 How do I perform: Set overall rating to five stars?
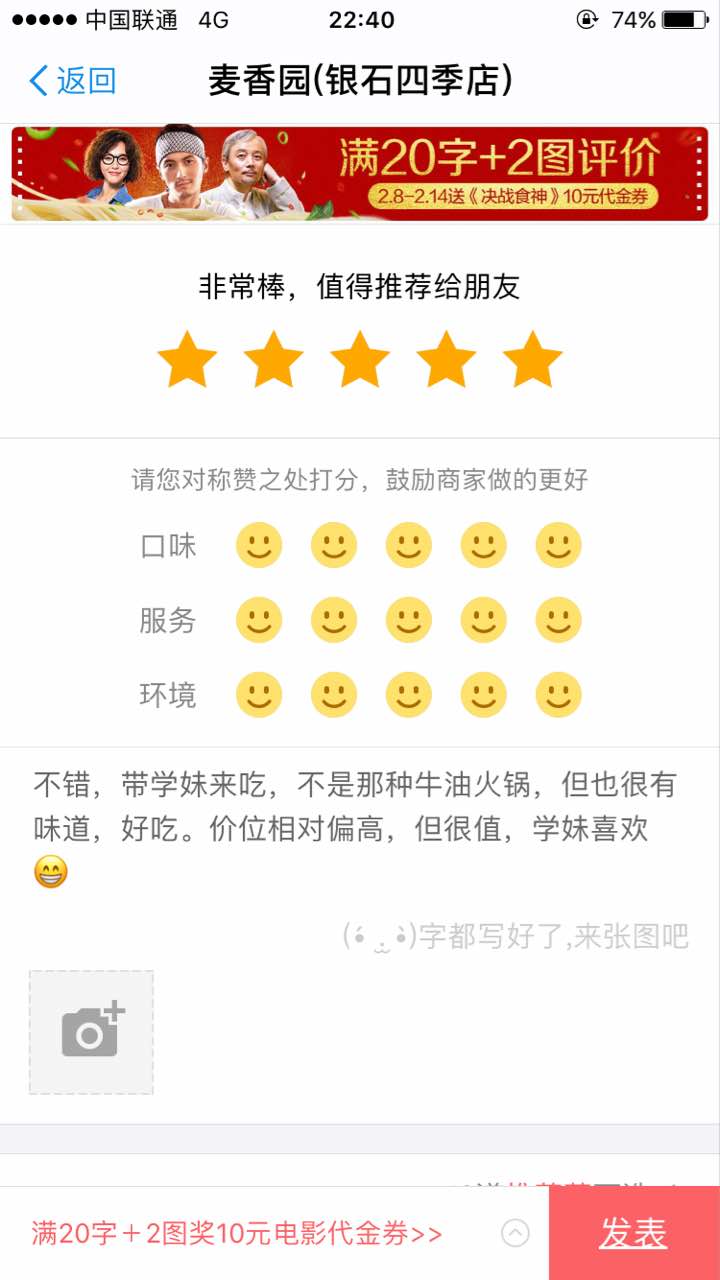click(x=532, y=361)
